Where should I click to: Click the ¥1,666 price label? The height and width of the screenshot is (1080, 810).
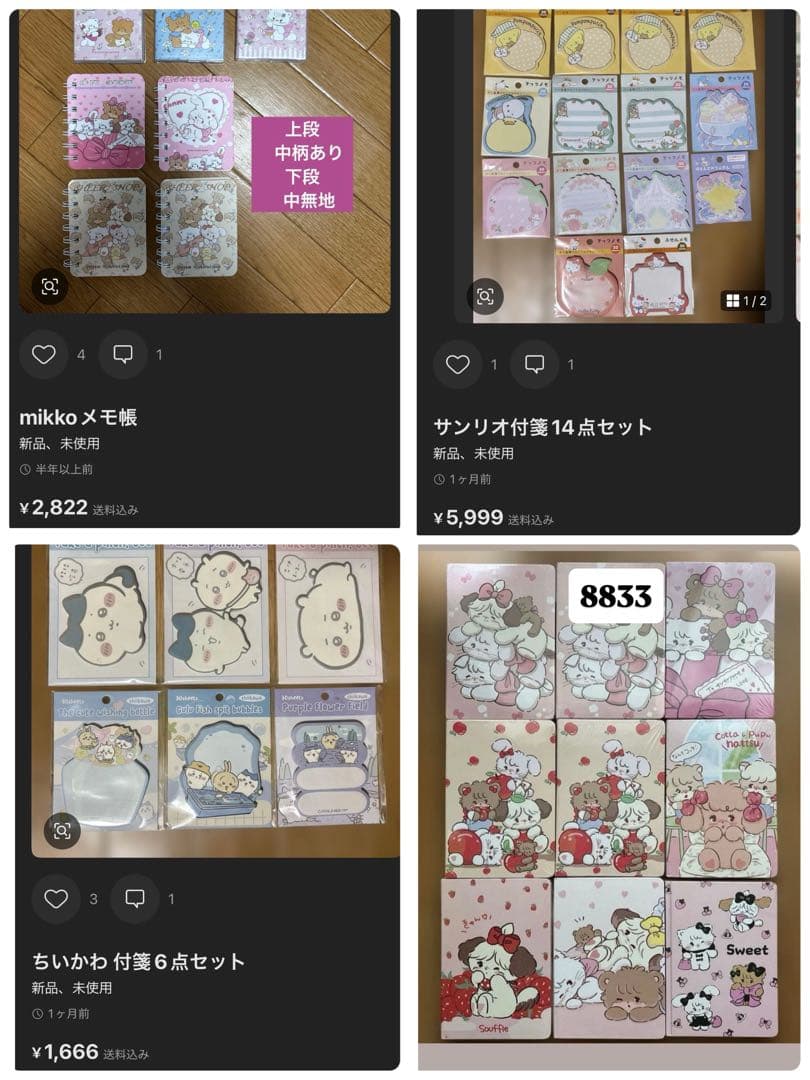click(x=84, y=1055)
